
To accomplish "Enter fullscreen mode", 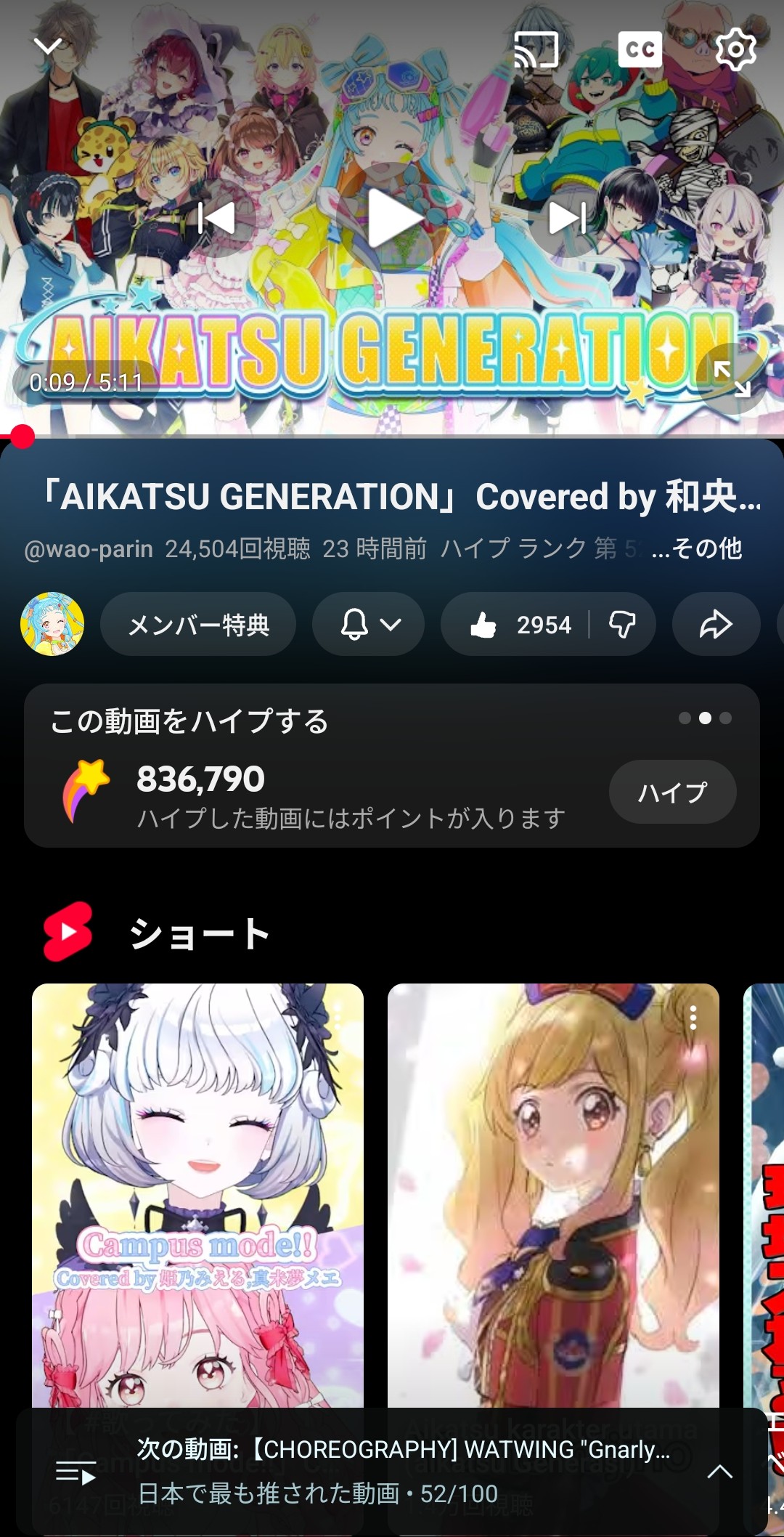I will point(731,379).
